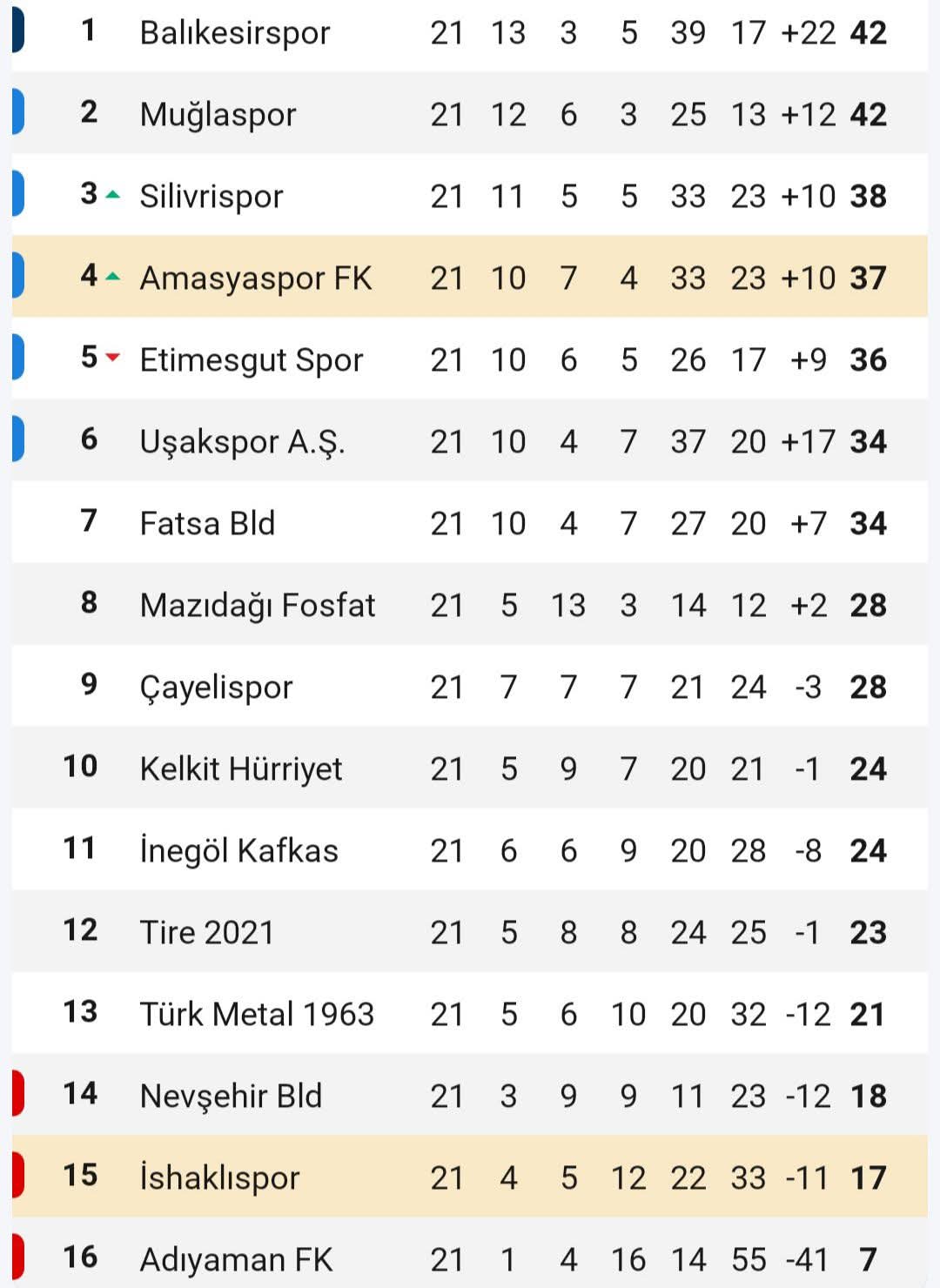Open Nevşehir Bld team row
Image resolution: width=940 pixels, height=1288 pixels.
coord(231,1097)
